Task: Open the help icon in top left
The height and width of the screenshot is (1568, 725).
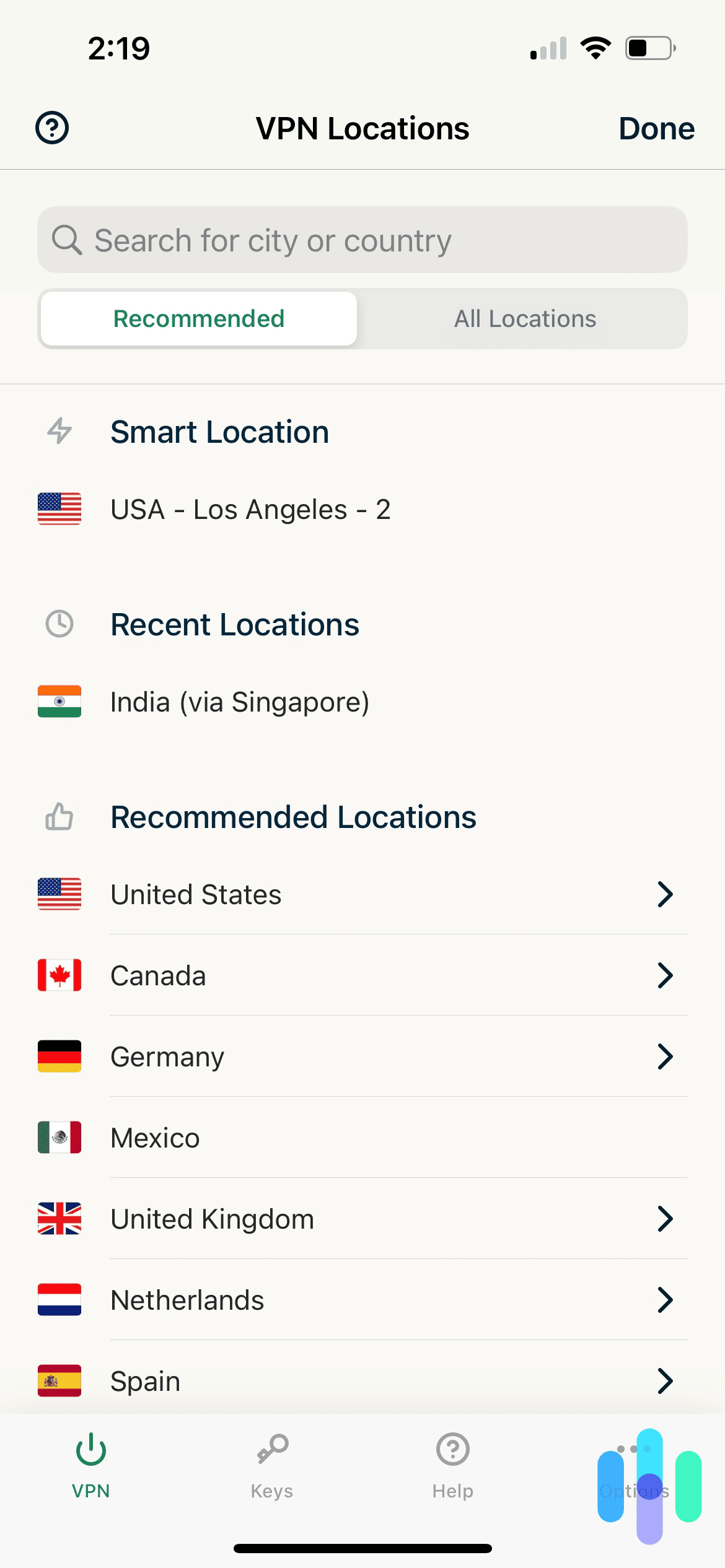Action: tap(52, 128)
